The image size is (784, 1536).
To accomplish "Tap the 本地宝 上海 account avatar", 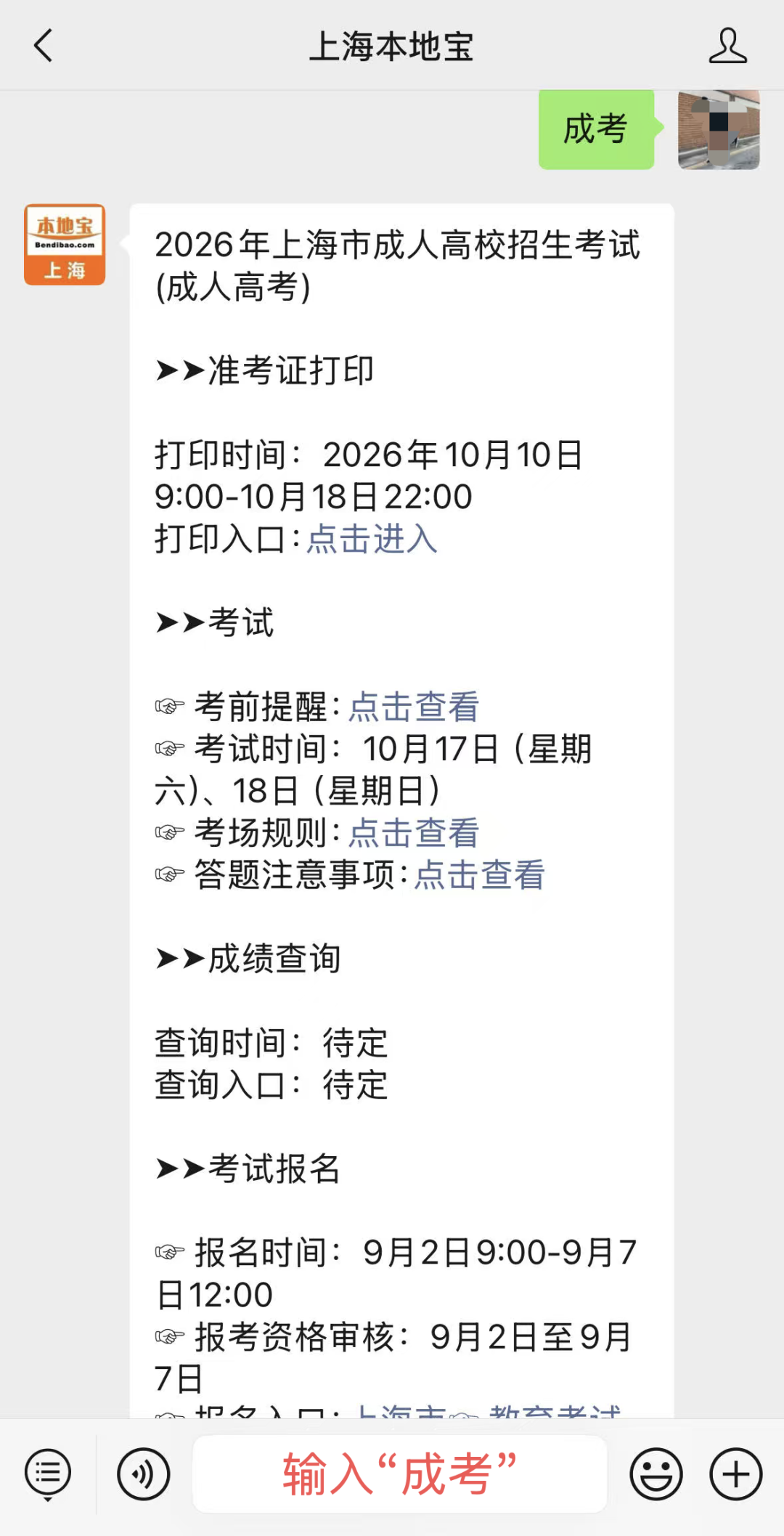I will (x=65, y=245).
